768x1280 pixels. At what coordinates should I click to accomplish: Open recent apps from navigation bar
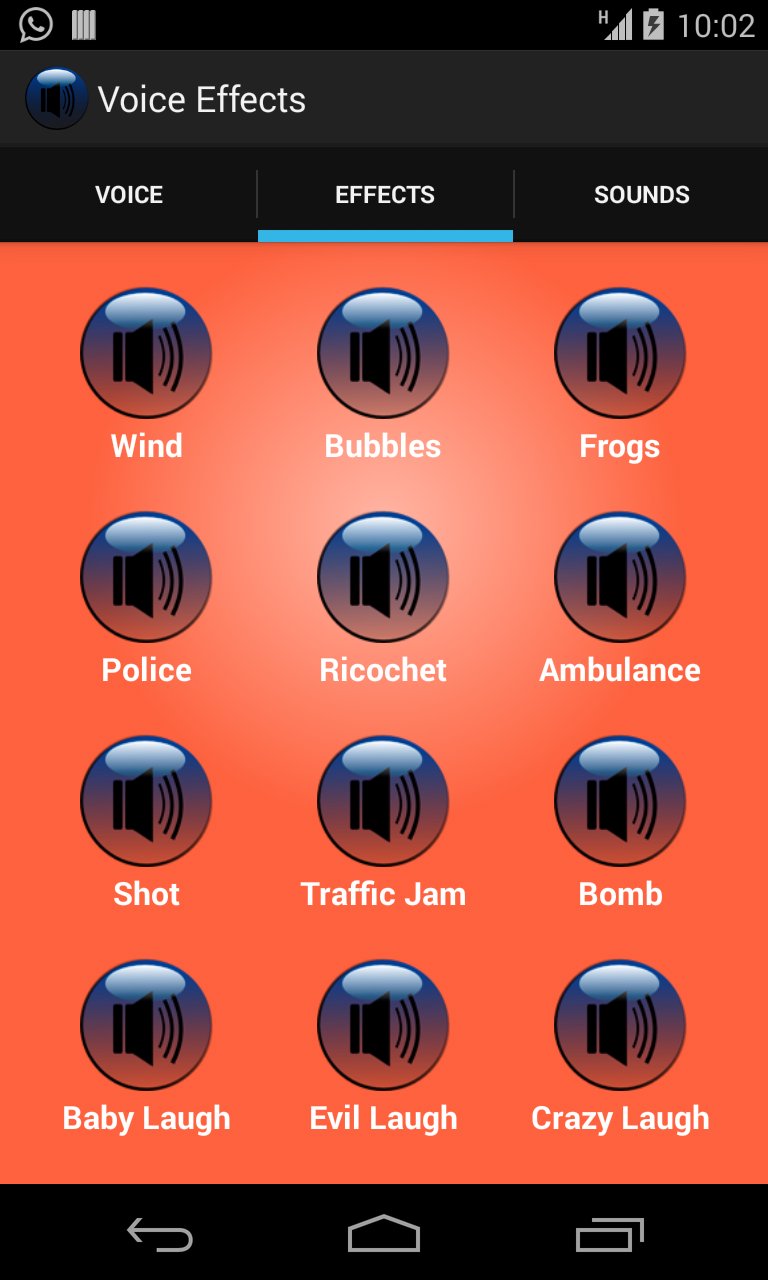click(x=610, y=1234)
